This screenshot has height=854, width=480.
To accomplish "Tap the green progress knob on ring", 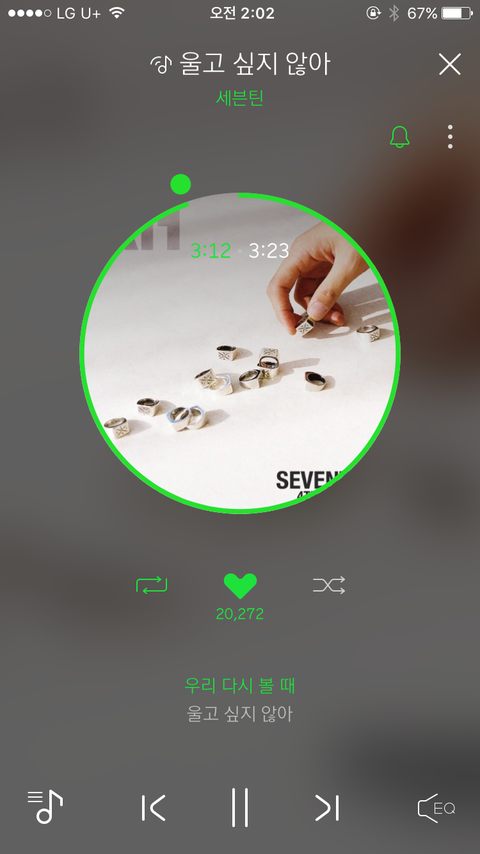I will pos(180,185).
